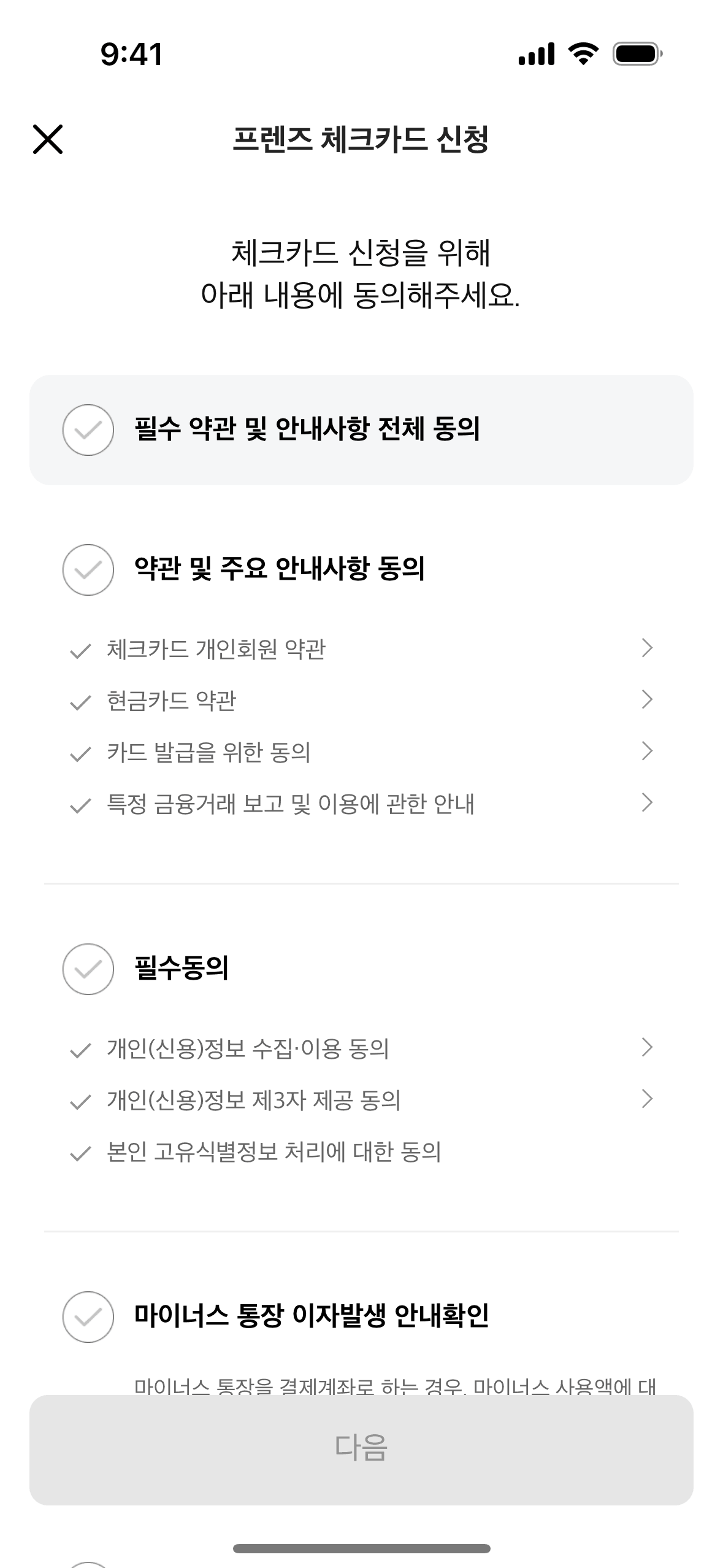The height and width of the screenshot is (1568, 723).
Task: Check 필수 약관 및 안내사항 전체 동의
Action: point(88,430)
